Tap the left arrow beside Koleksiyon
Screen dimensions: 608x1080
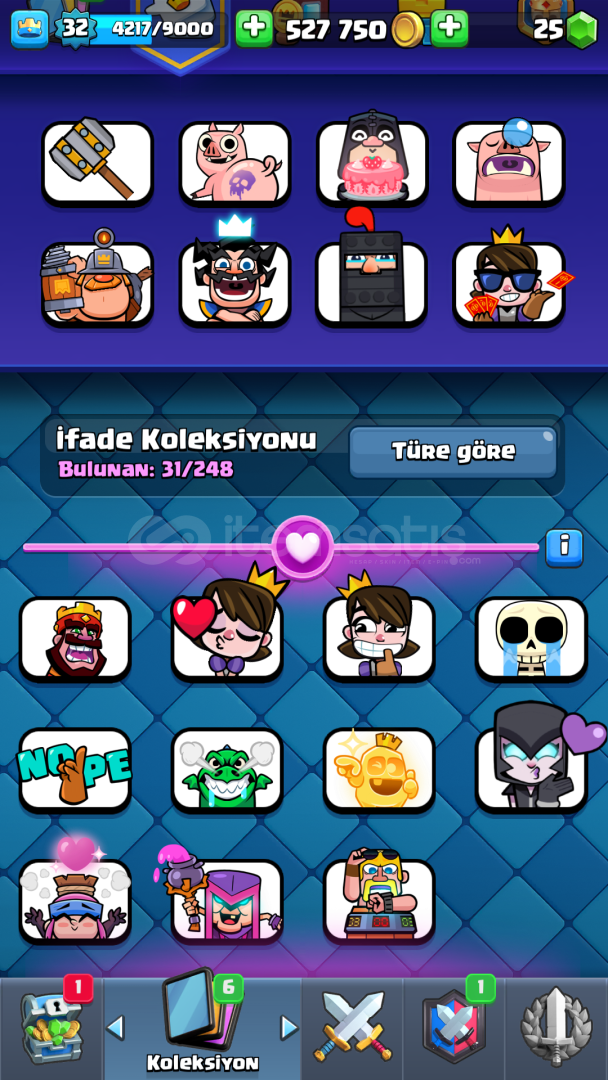tap(116, 1027)
